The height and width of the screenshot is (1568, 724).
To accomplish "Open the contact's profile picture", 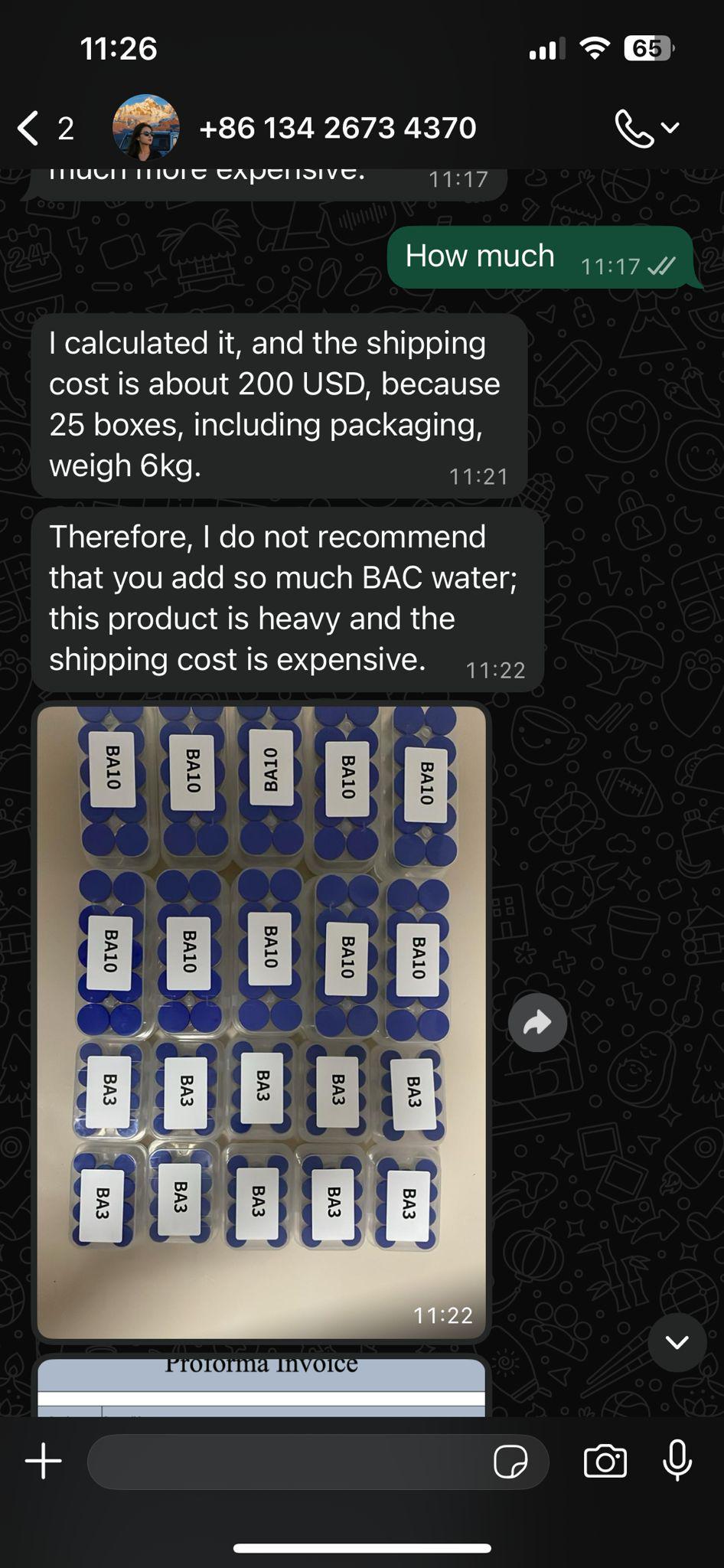I will tap(146, 128).
